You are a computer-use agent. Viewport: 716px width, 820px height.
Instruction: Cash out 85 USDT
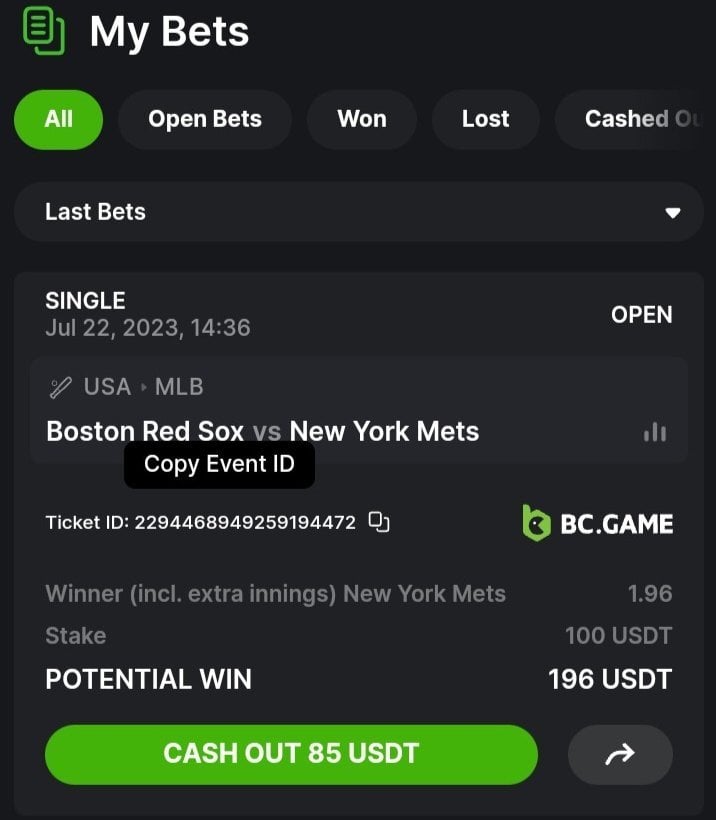291,754
